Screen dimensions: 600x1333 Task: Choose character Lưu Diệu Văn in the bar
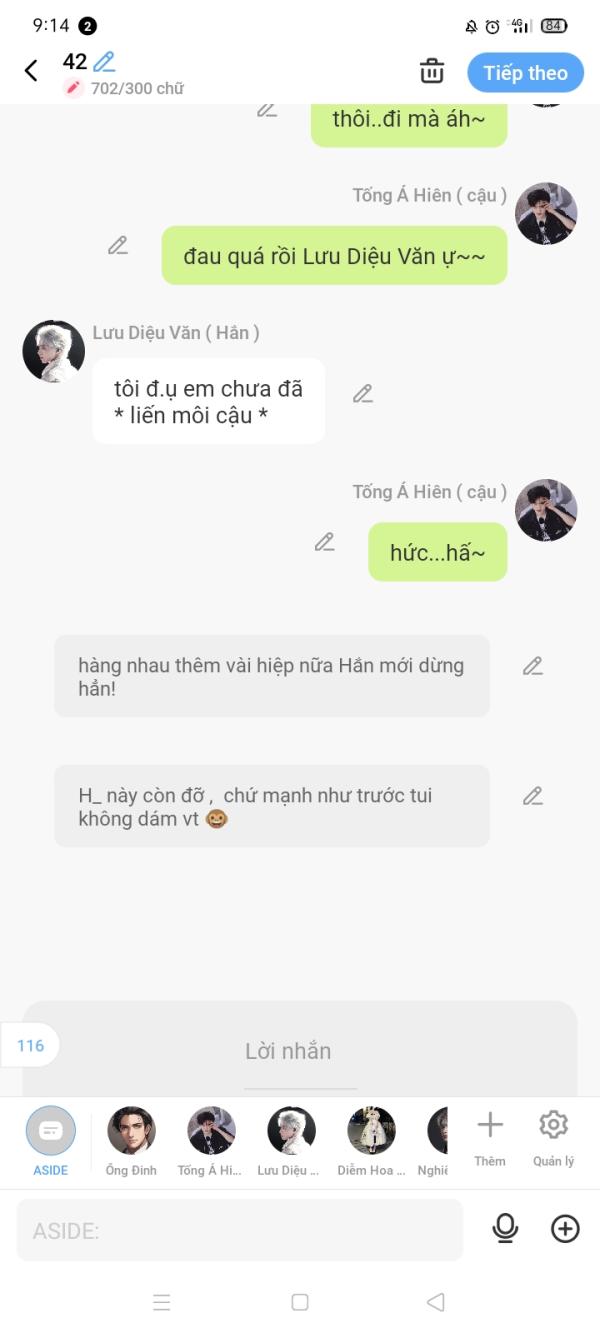click(x=291, y=1140)
